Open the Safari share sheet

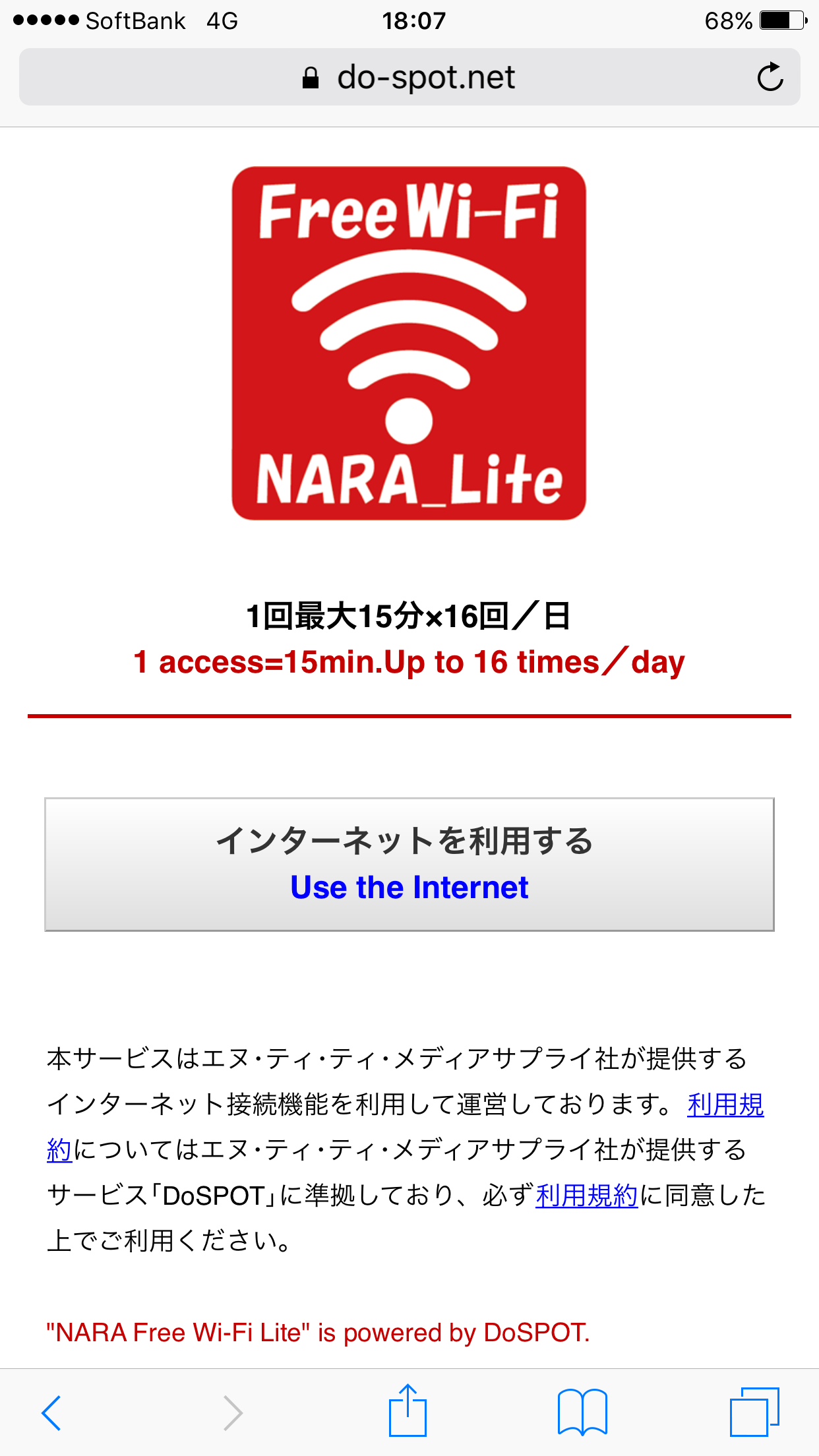408,1411
